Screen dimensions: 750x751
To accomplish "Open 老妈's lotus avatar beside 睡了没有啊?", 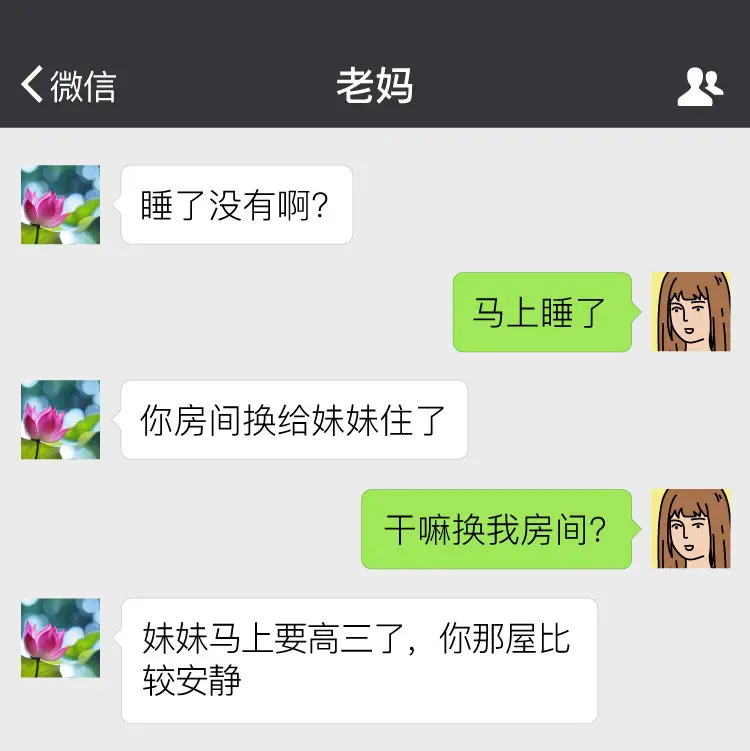I will 60,205.
